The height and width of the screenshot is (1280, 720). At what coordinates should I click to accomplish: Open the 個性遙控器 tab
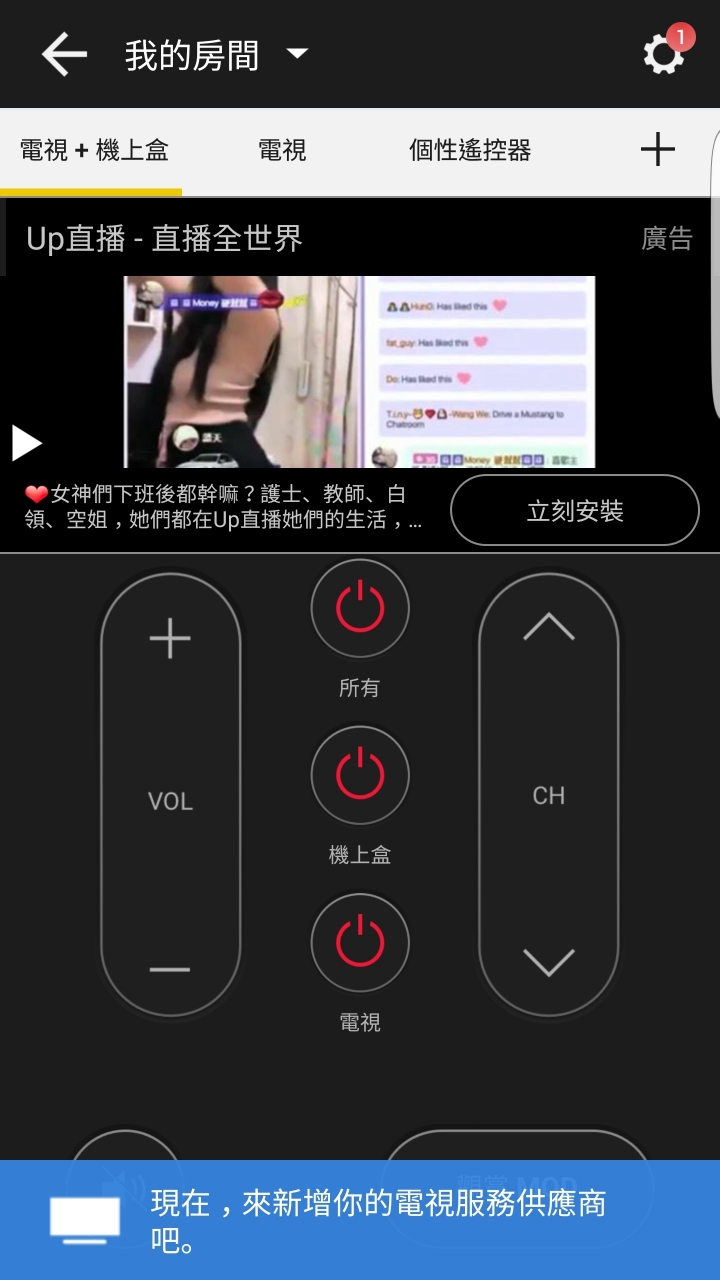(x=470, y=151)
